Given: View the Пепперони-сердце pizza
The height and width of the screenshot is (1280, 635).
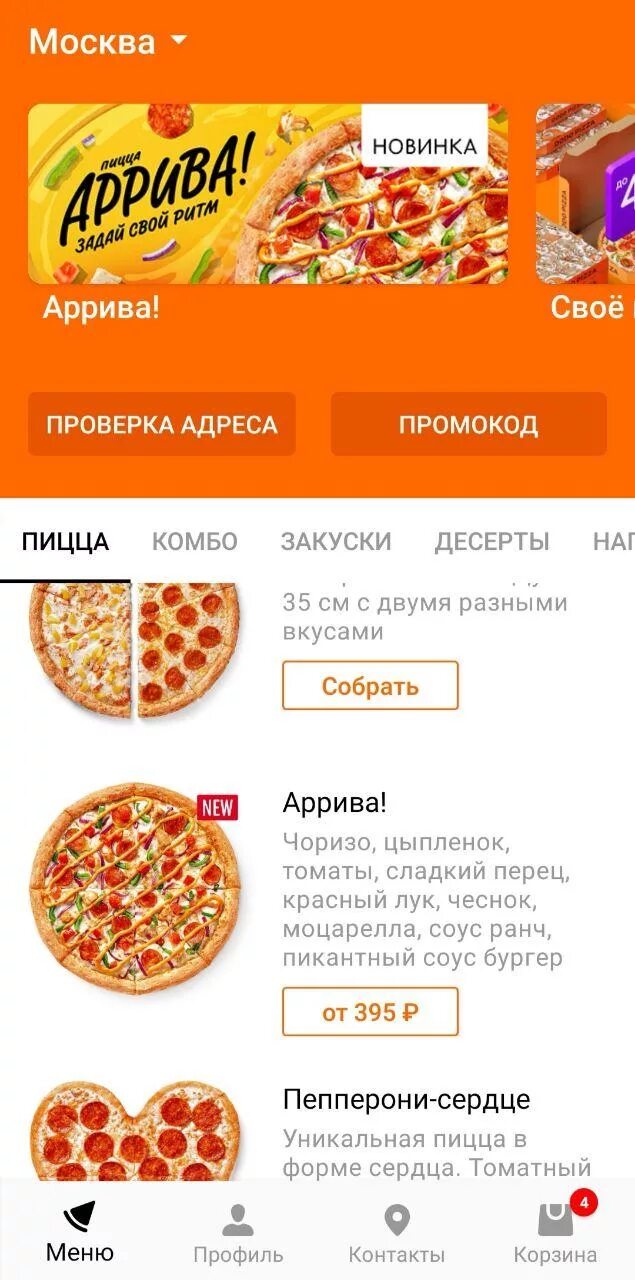Looking at the screenshot, I should tap(406, 1100).
